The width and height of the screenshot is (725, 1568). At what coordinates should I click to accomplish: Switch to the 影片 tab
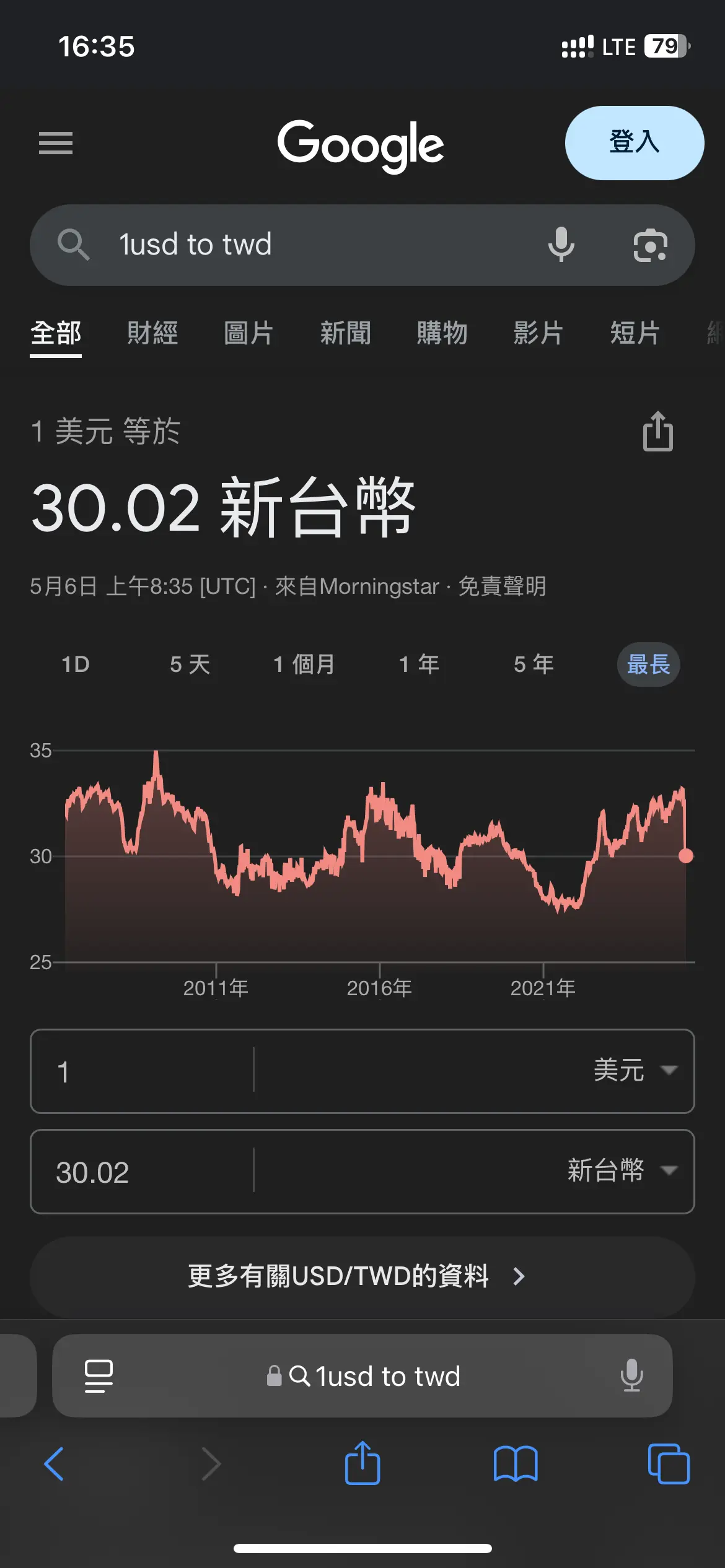(x=538, y=333)
